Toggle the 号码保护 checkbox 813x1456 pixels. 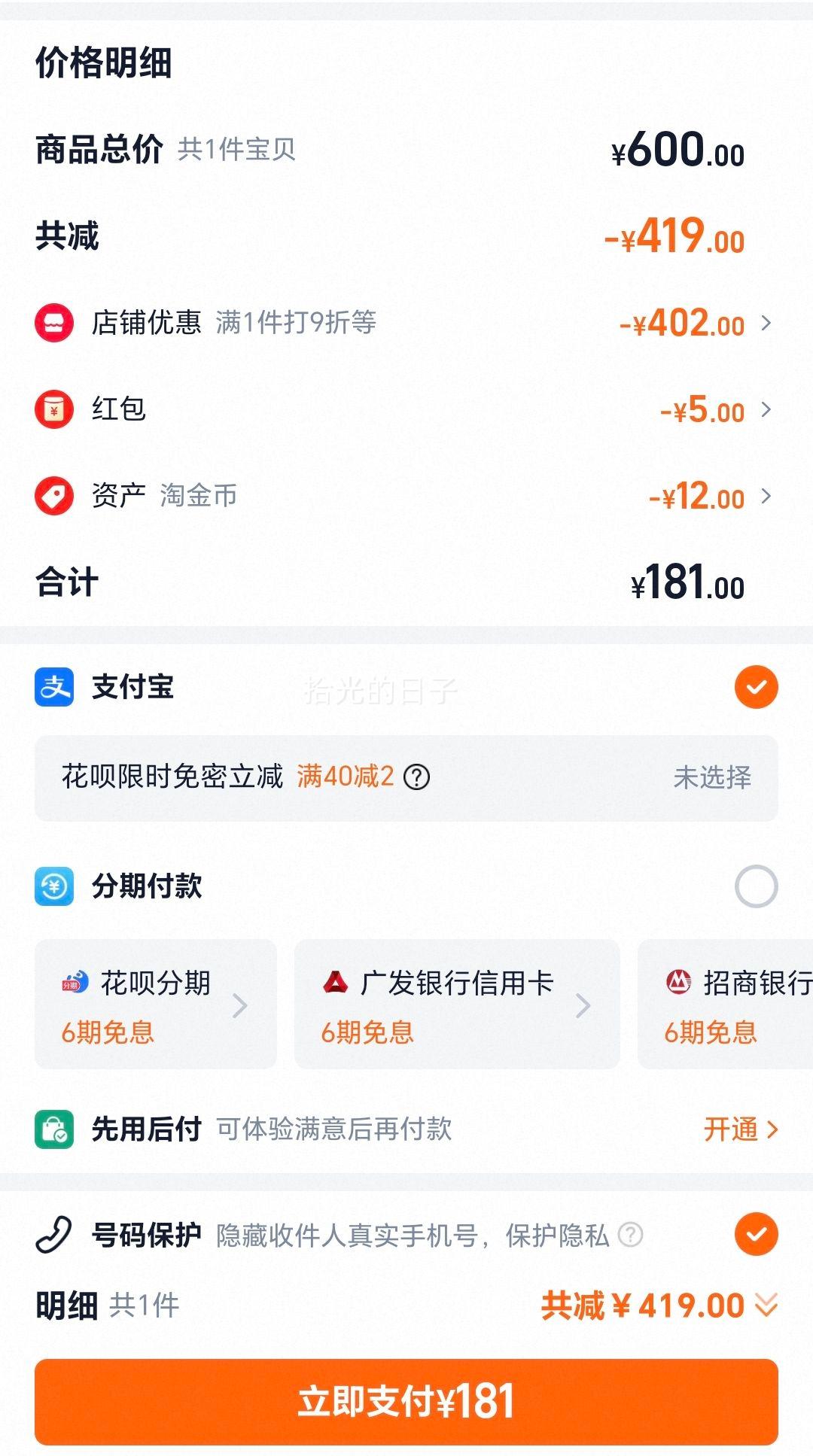pyautogui.click(x=756, y=1235)
